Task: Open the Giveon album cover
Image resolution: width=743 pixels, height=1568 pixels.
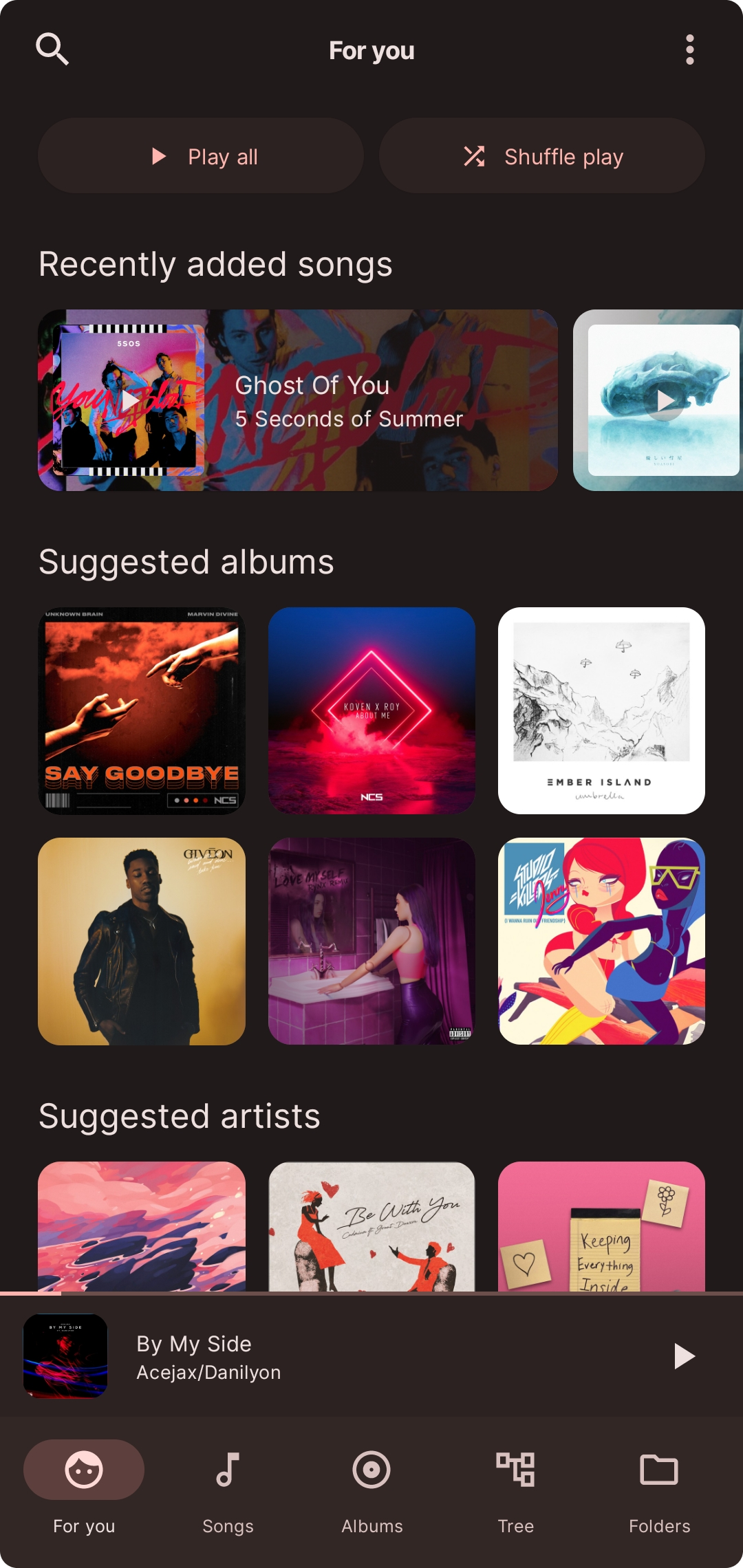Action: (x=142, y=941)
